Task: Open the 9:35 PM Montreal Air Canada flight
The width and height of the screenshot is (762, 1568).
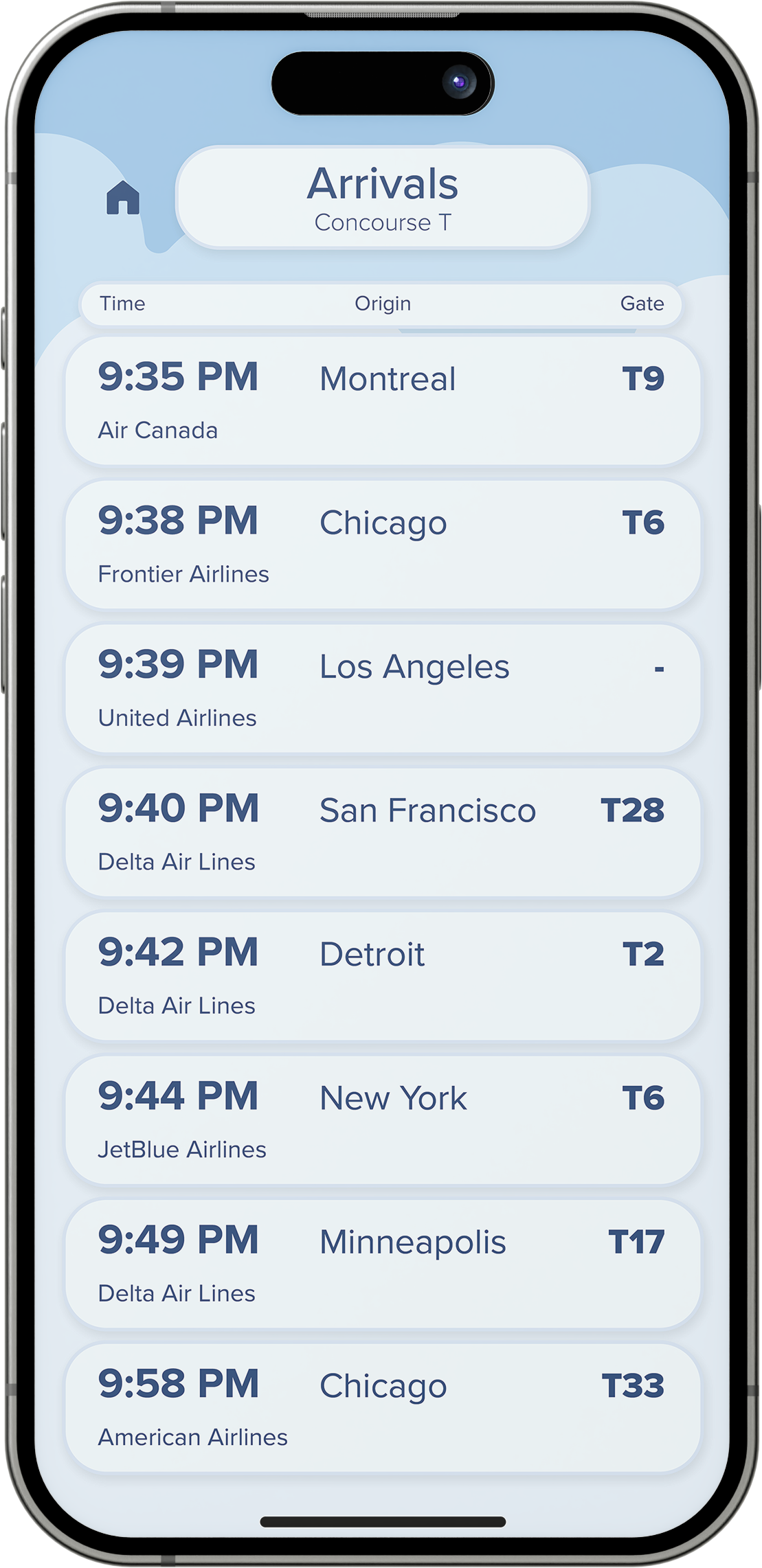Action: 383,401
